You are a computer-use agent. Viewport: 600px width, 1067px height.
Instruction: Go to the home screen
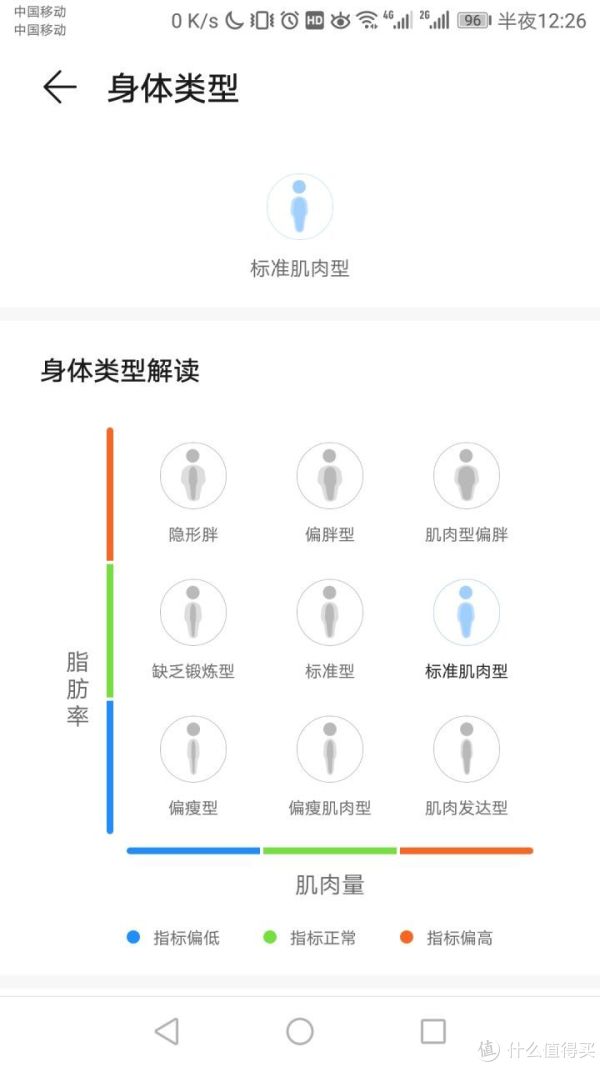300,1031
